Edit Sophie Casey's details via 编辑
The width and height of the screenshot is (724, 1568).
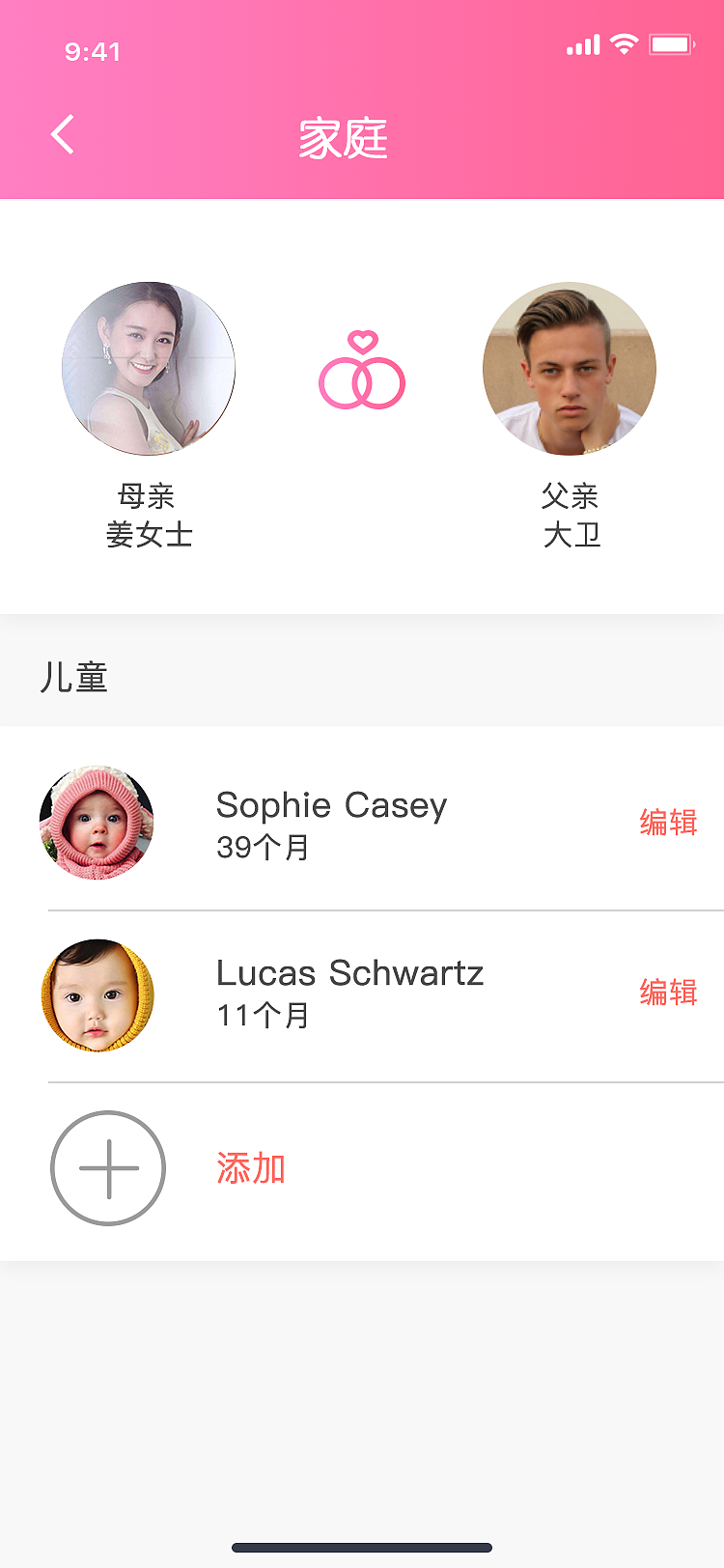click(668, 823)
